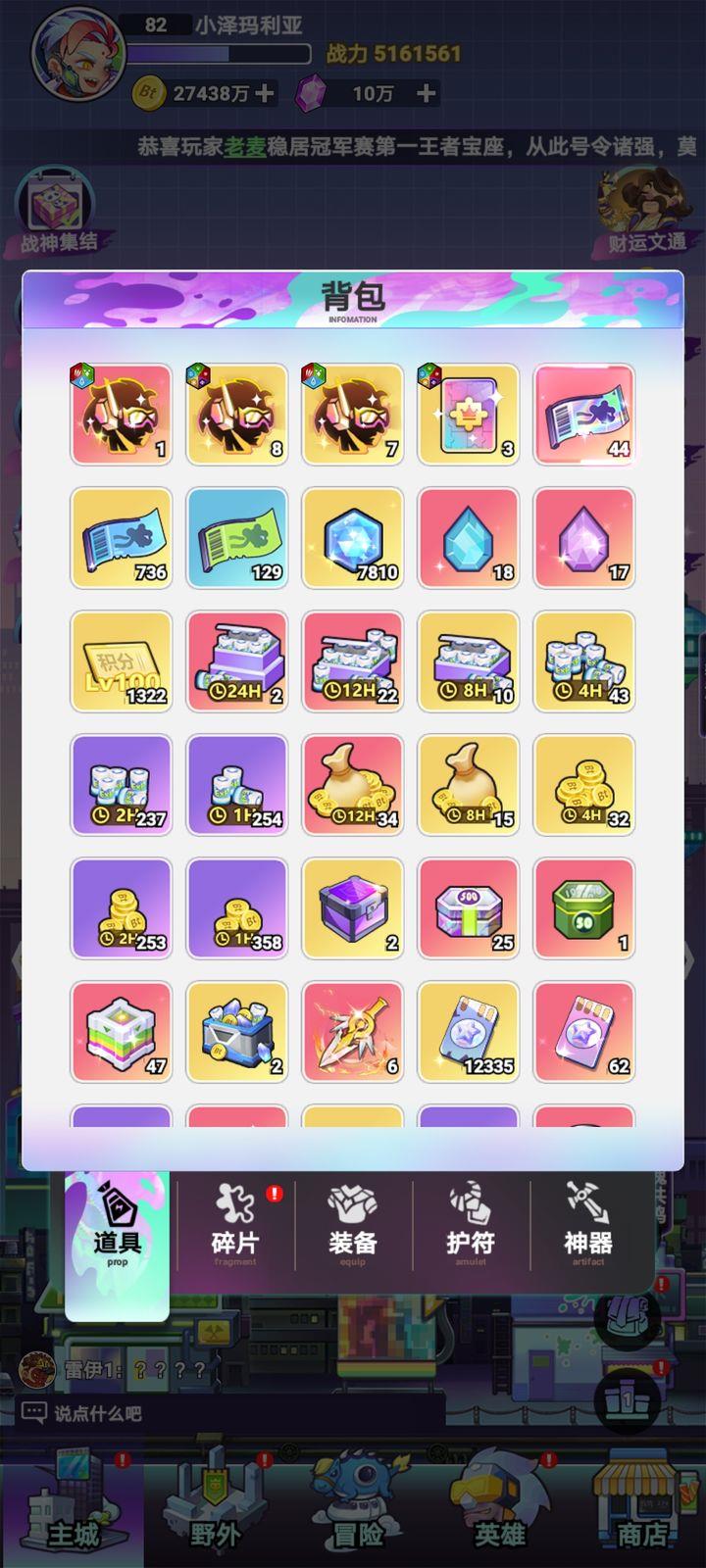Viewport: 706px width, 1568px height.
Task: Open the chat box 说点什么吧
Action: point(98,1413)
